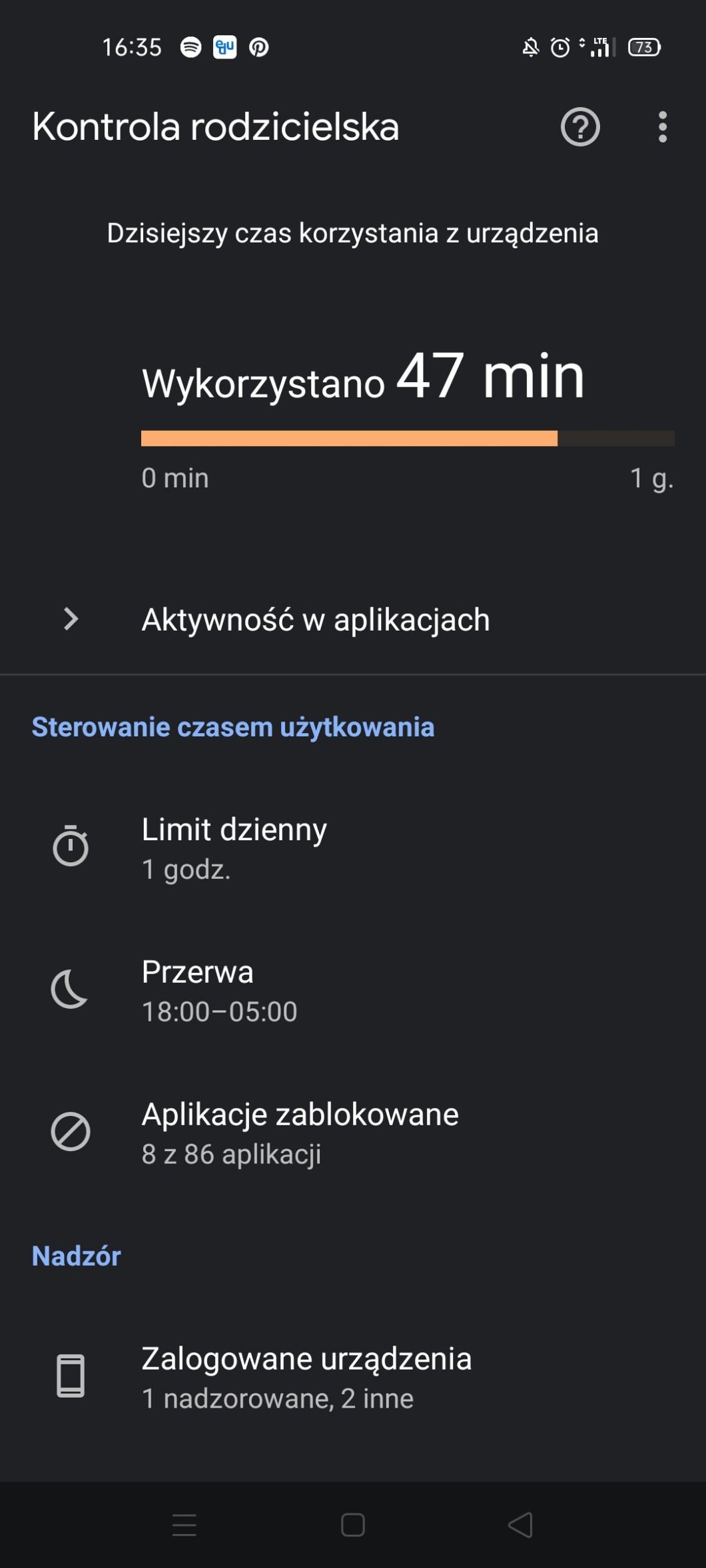View Aplikacje zablokowane list
The height and width of the screenshot is (1568, 706).
point(300,1133)
